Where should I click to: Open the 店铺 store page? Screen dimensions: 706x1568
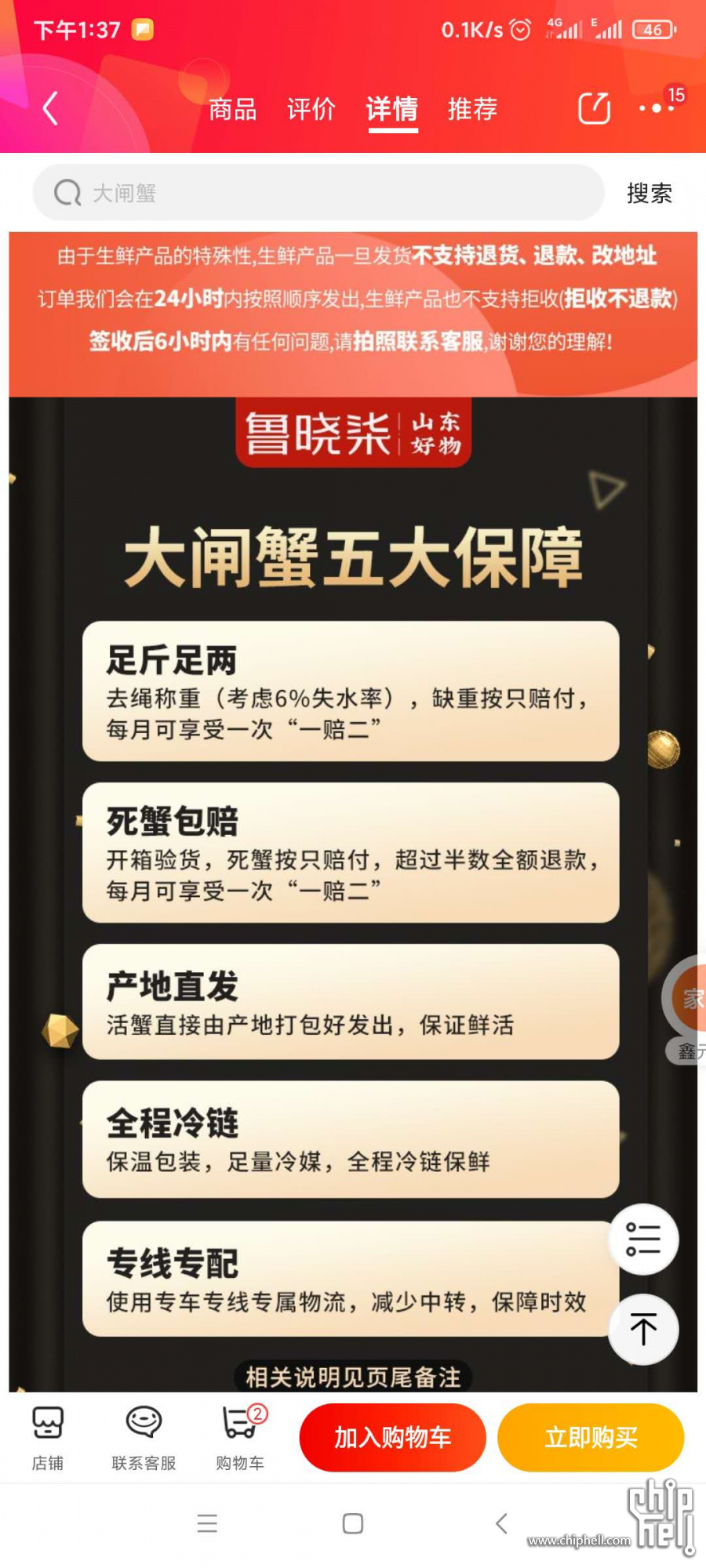[x=48, y=1438]
